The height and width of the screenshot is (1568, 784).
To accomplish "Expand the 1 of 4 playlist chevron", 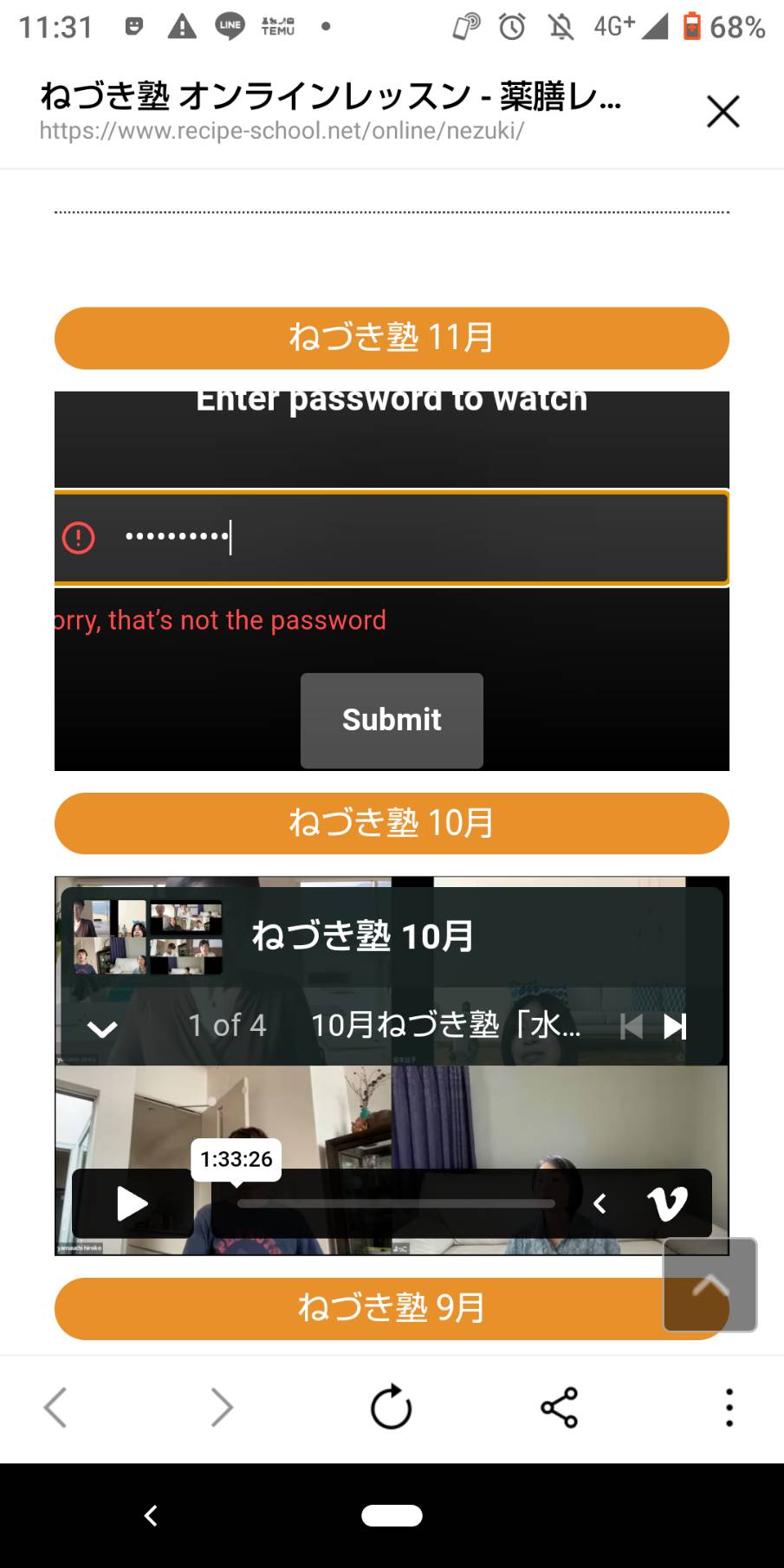I will [x=102, y=1028].
